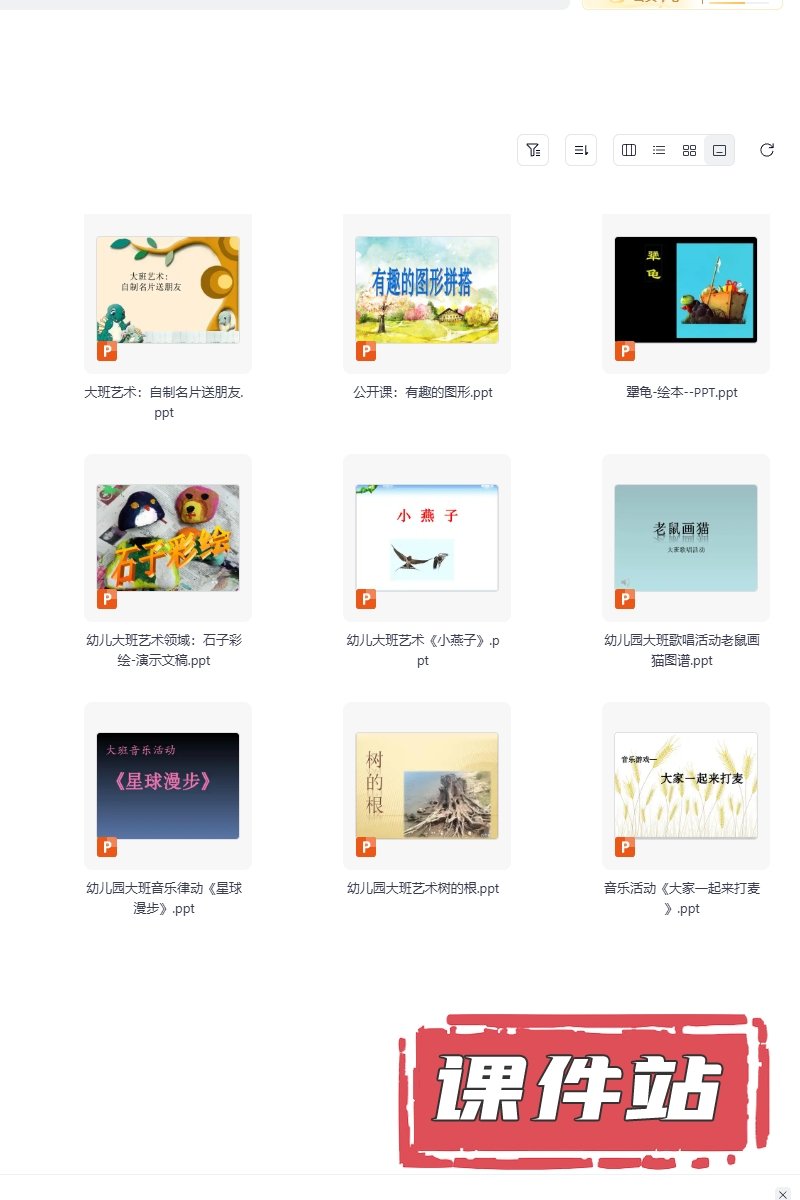Refresh the file list

(x=767, y=150)
